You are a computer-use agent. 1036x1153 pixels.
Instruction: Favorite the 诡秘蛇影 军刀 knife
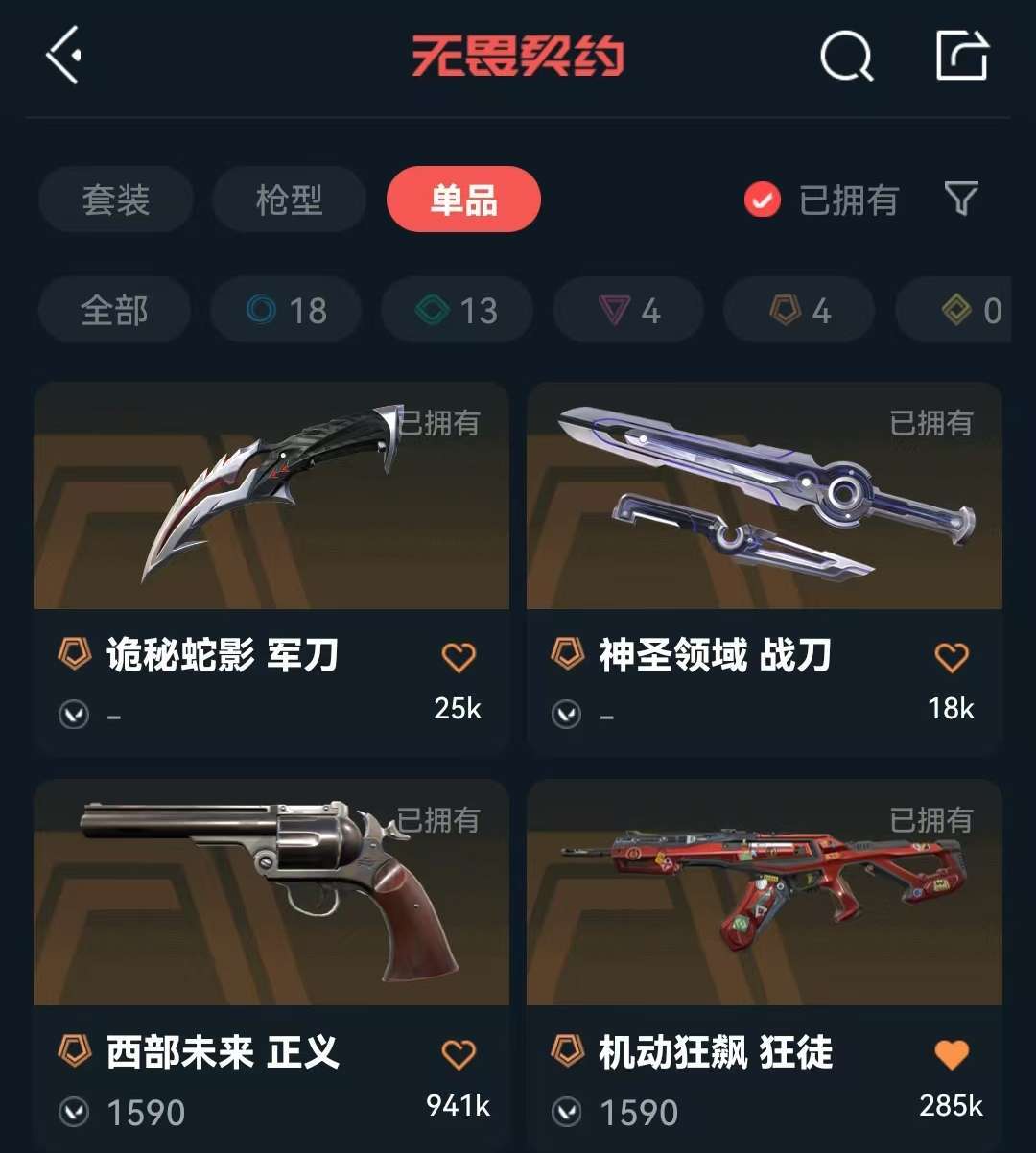(x=459, y=656)
